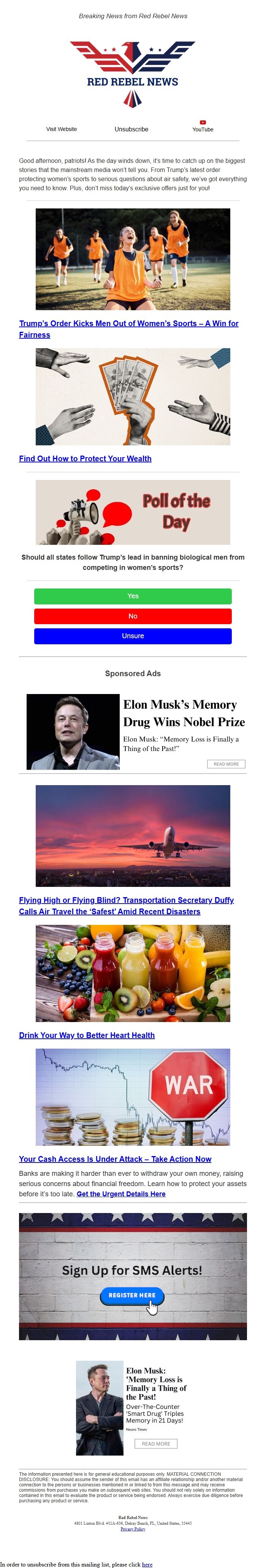Vote No in the poll
The height and width of the screenshot is (1568, 266).
pyautogui.click(x=133, y=616)
